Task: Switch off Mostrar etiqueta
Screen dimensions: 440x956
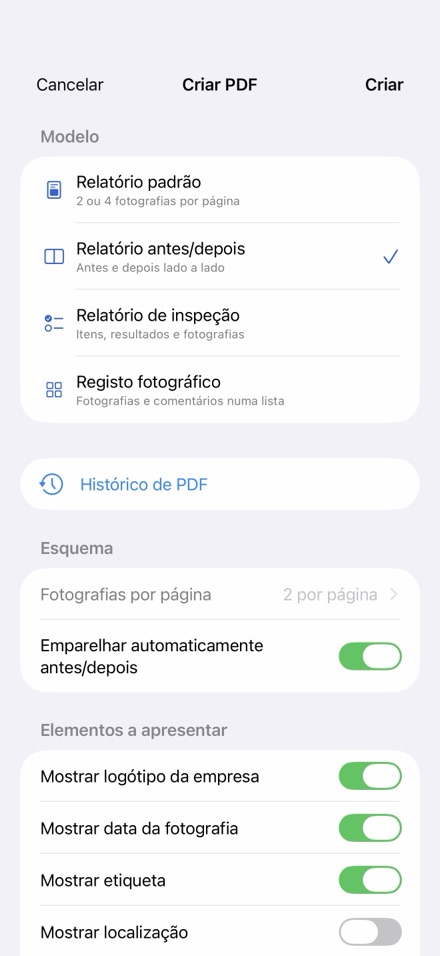Action: coord(370,880)
